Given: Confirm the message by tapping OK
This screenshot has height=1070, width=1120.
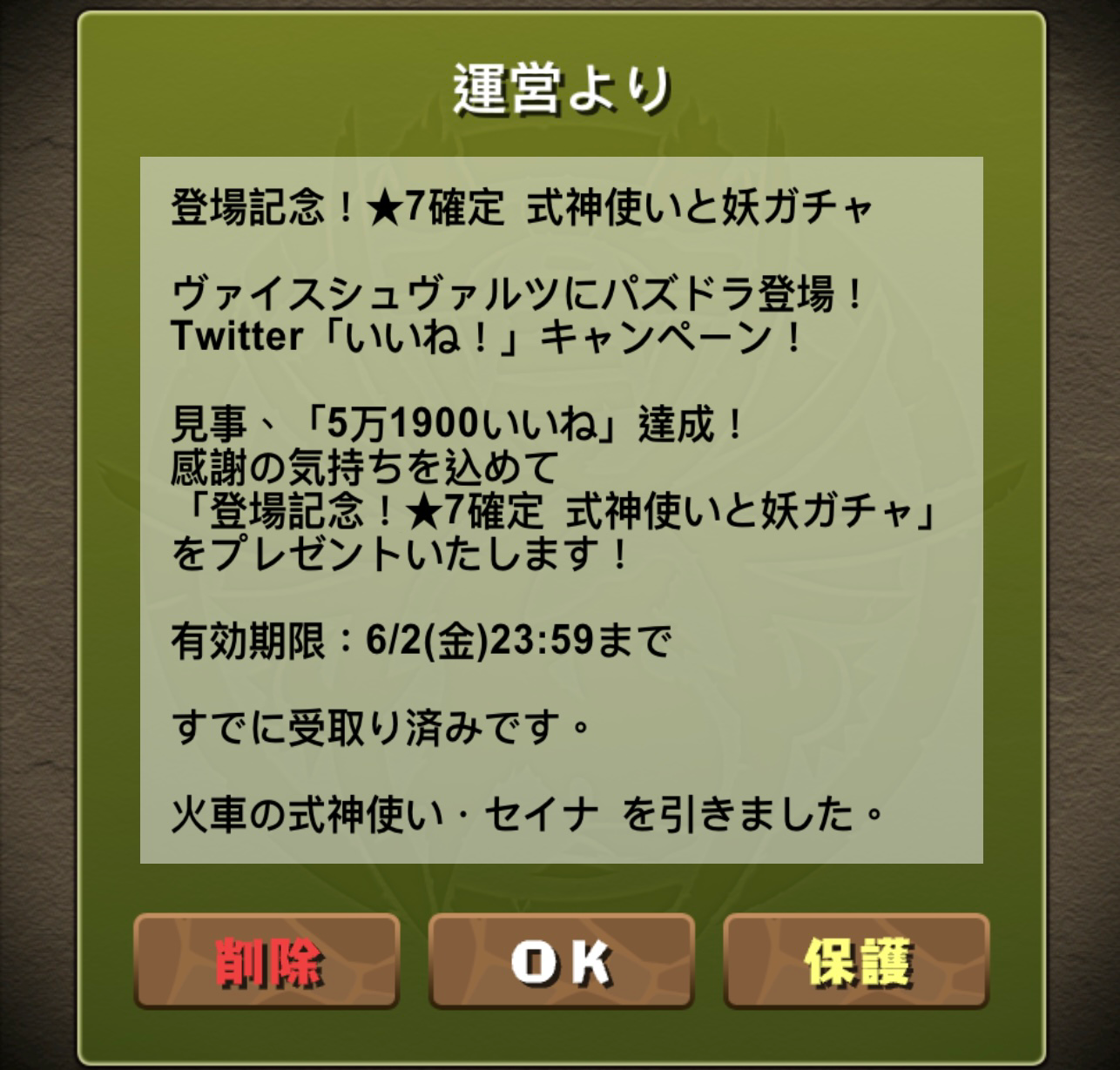Looking at the screenshot, I should (561, 961).
